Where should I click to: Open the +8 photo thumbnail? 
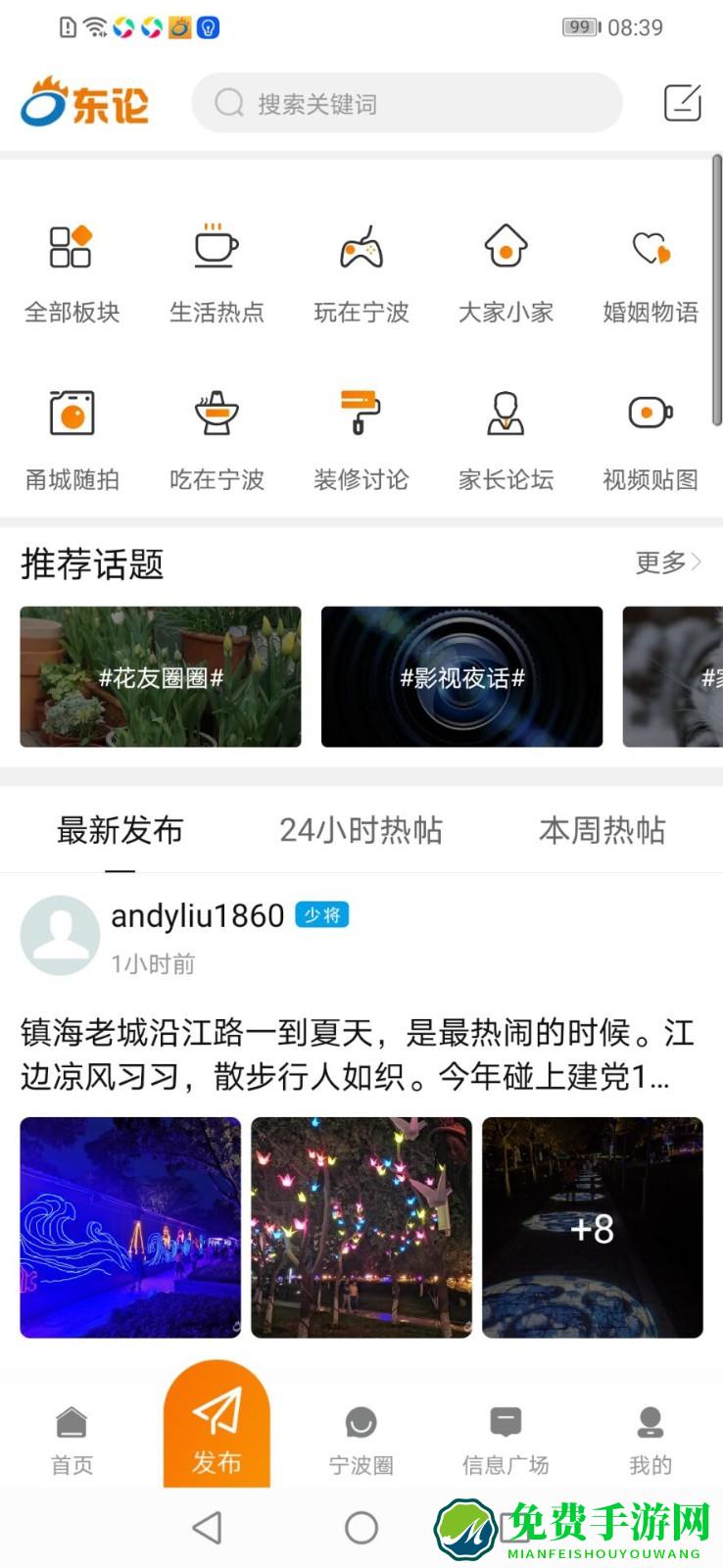click(x=592, y=1225)
